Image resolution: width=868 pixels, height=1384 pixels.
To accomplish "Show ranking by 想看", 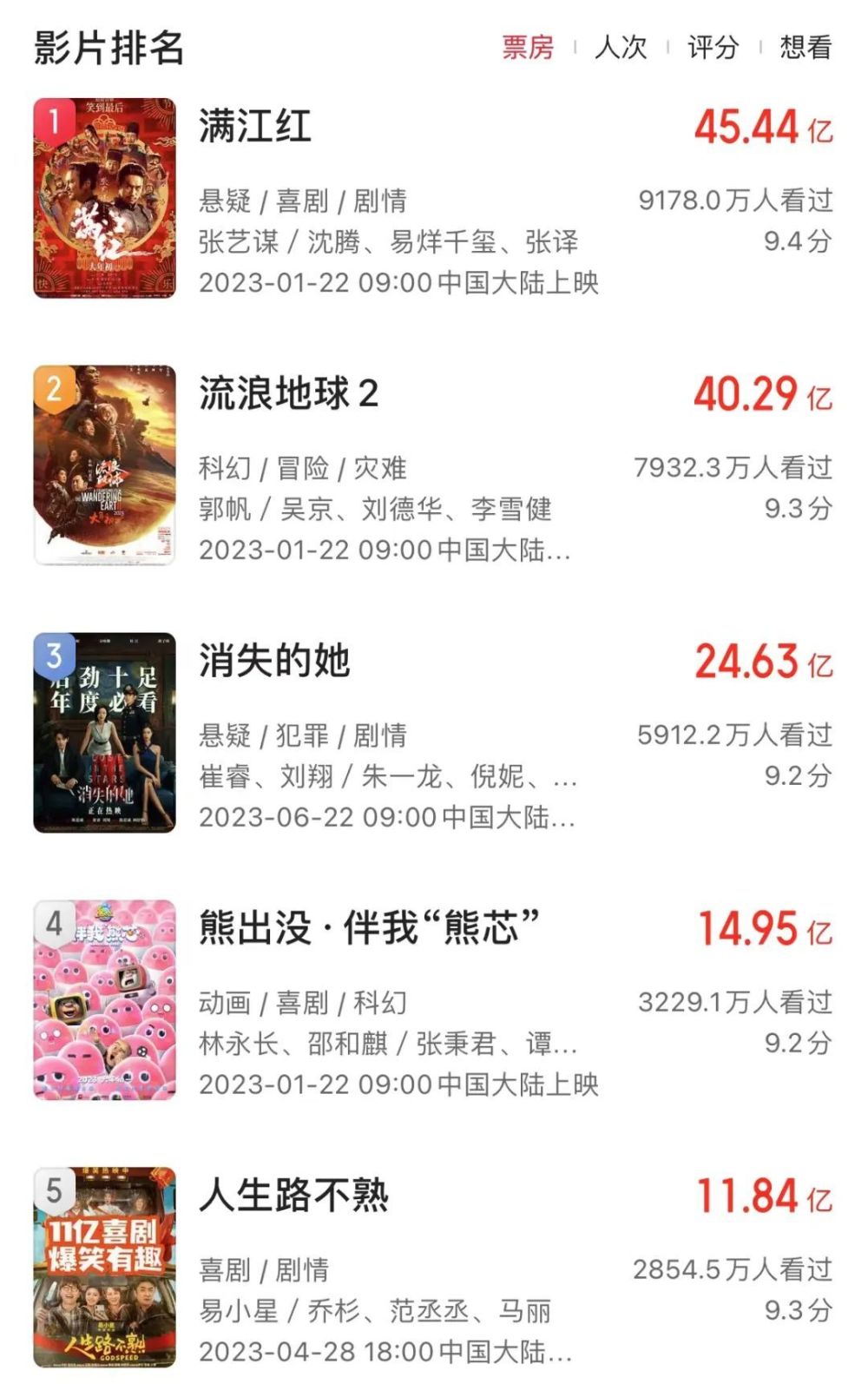I will pyautogui.click(x=806, y=47).
